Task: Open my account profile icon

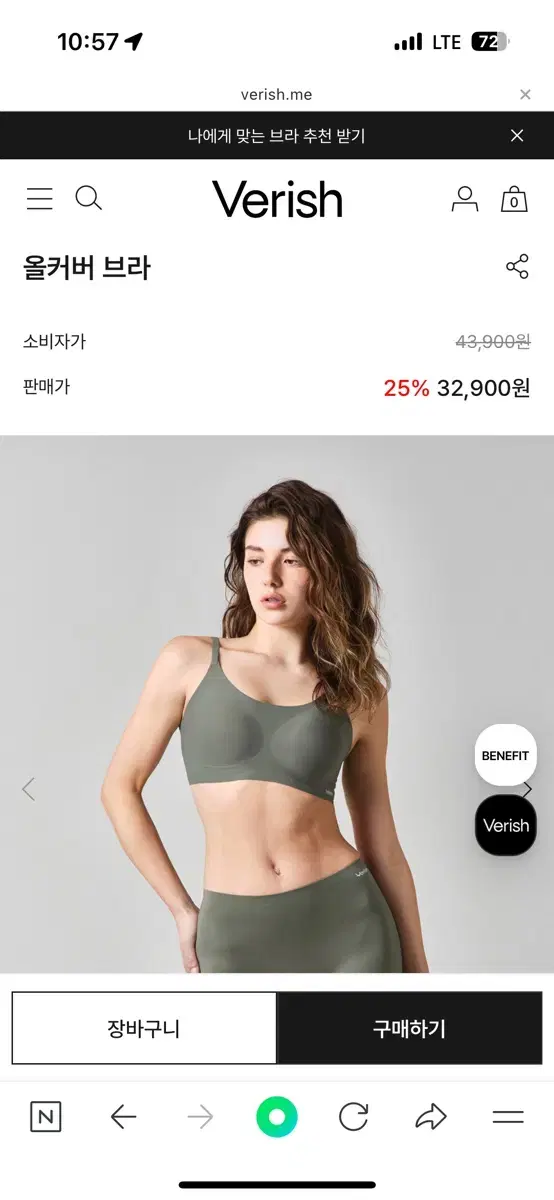Action: pos(465,198)
